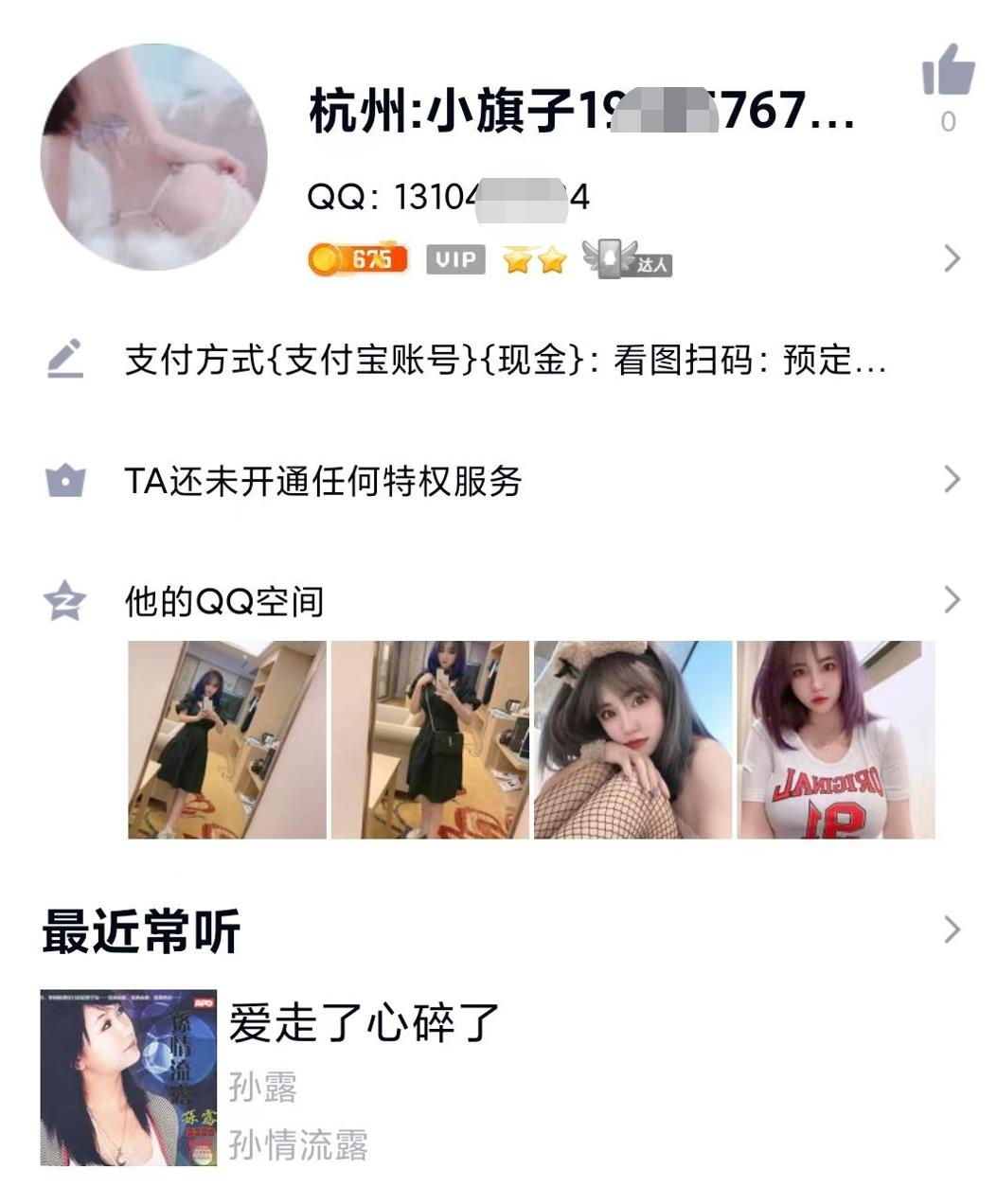Open the TA还未开通任何特权服务 row

[x=323, y=481]
